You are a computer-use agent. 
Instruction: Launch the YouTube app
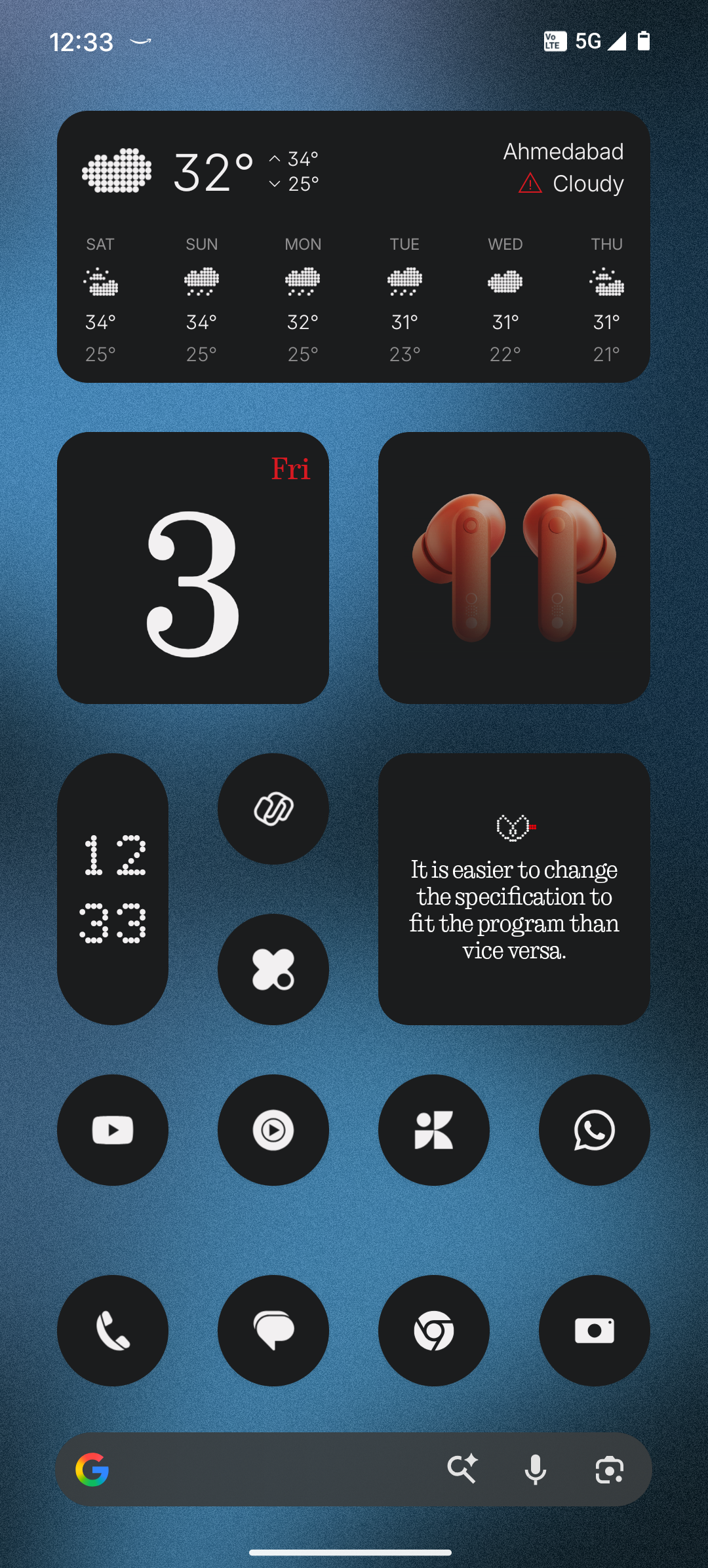click(113, 1130)
